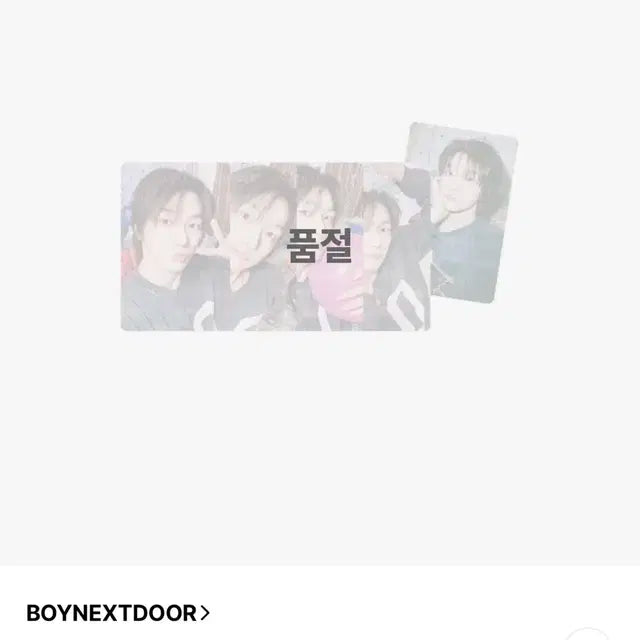This screenshot has height=640, width=640.
Task: View the sold-out photocard product image
Action: [x=319, y=245]
